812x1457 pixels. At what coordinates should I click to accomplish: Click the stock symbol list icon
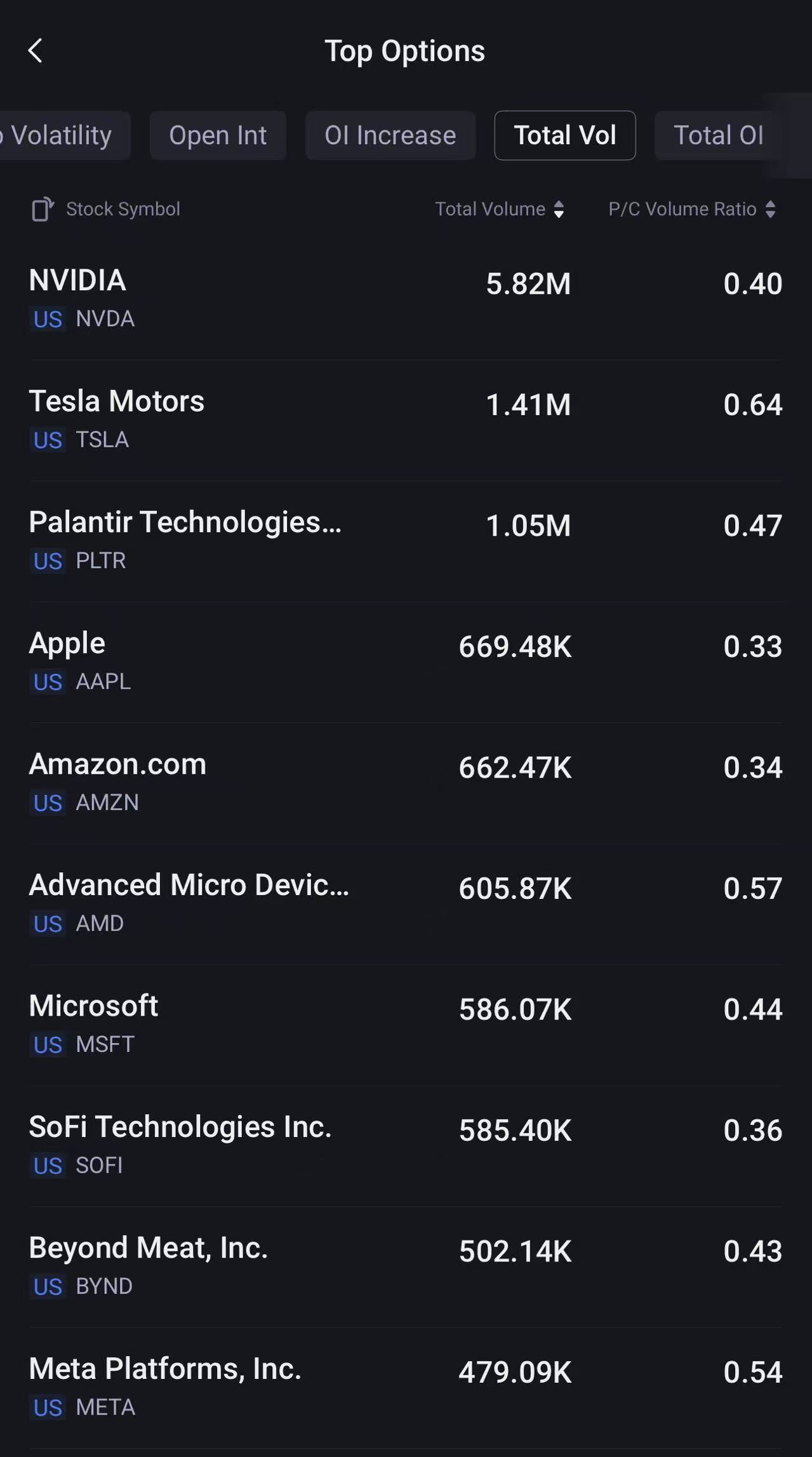pyautogui.click(x=42, y=208)
